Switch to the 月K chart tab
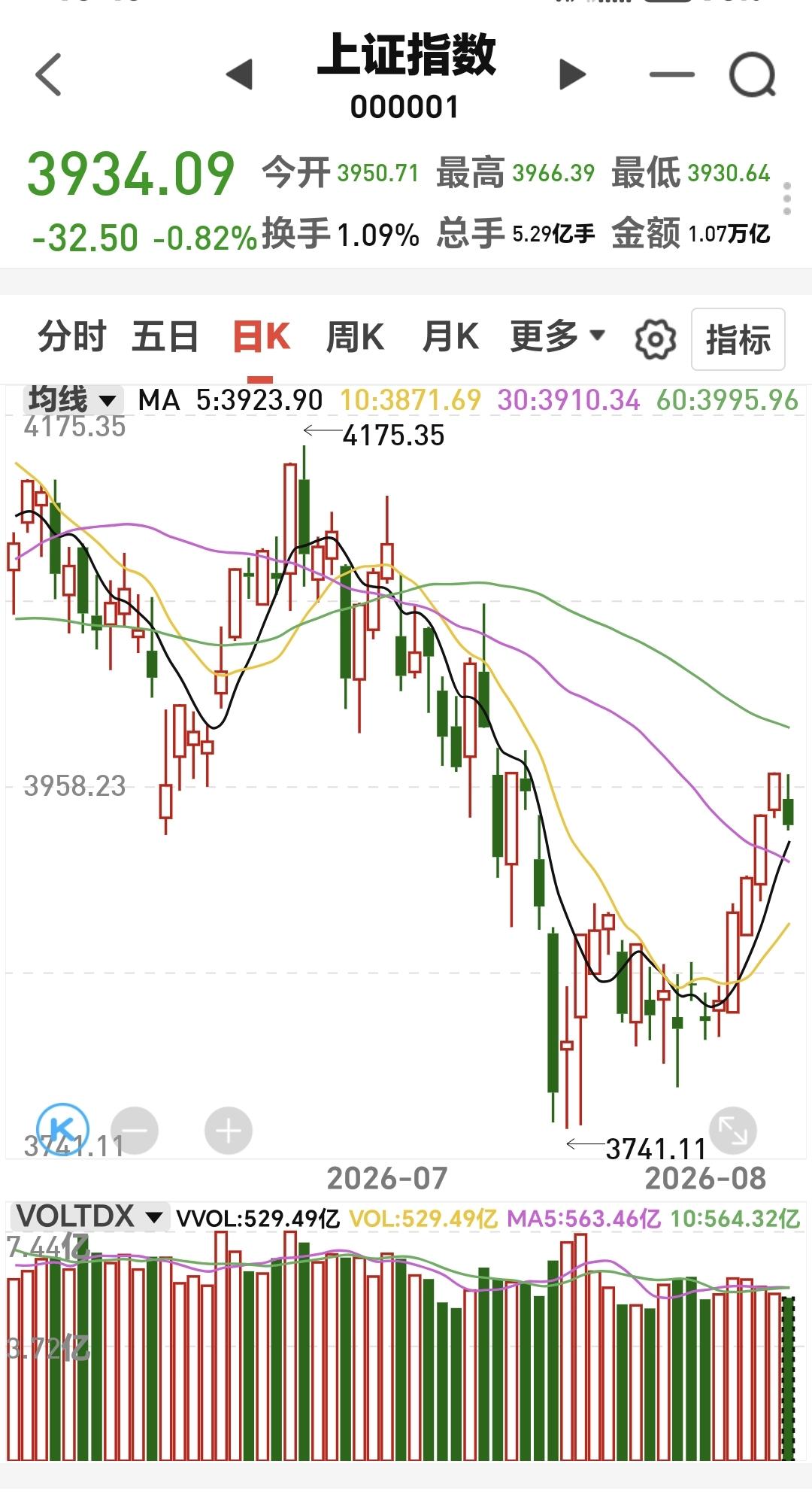The height and width of the screenshot is (1497, 812). pyautogui.click(x=450, y=336)
